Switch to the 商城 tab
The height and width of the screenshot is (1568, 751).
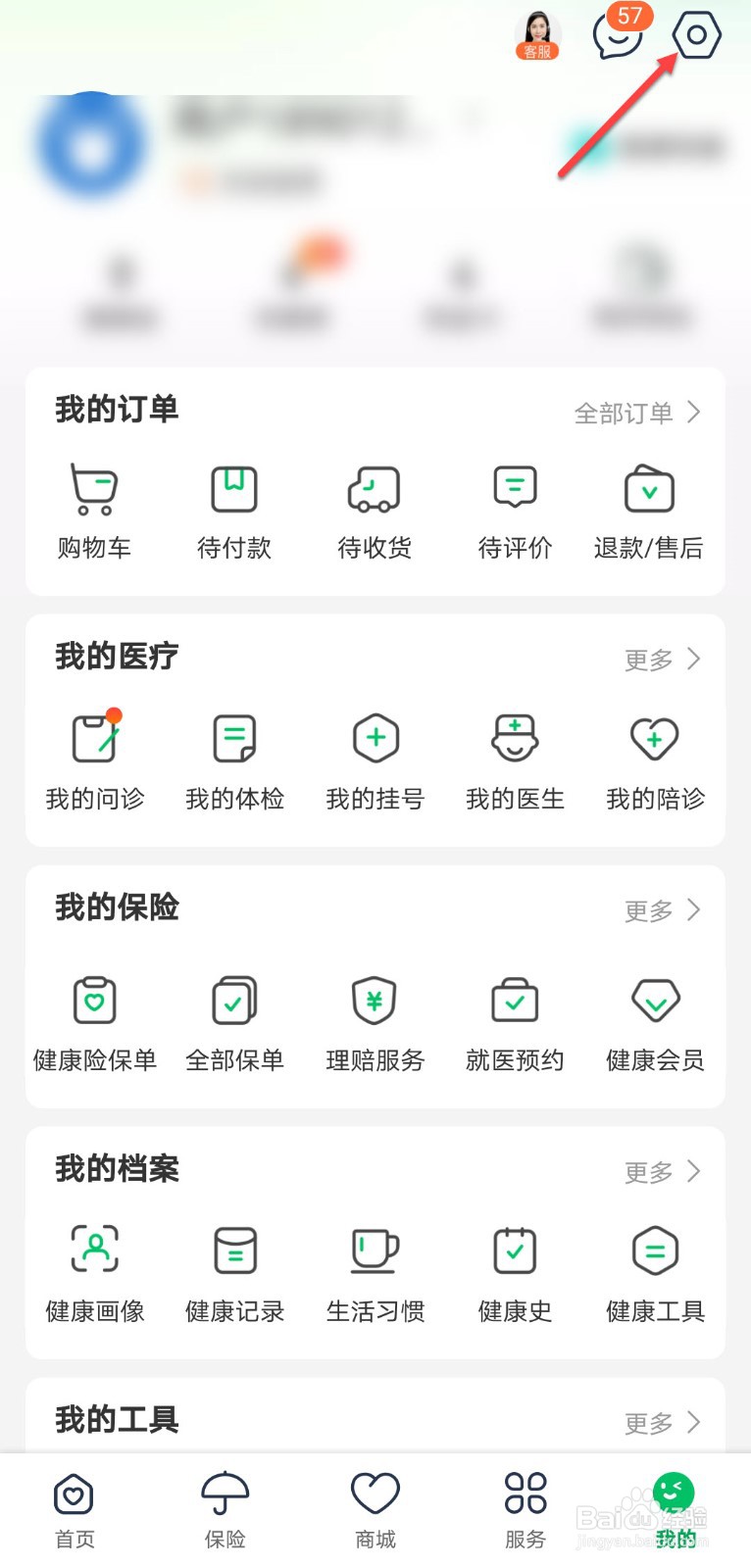(x=375, y=1510)
